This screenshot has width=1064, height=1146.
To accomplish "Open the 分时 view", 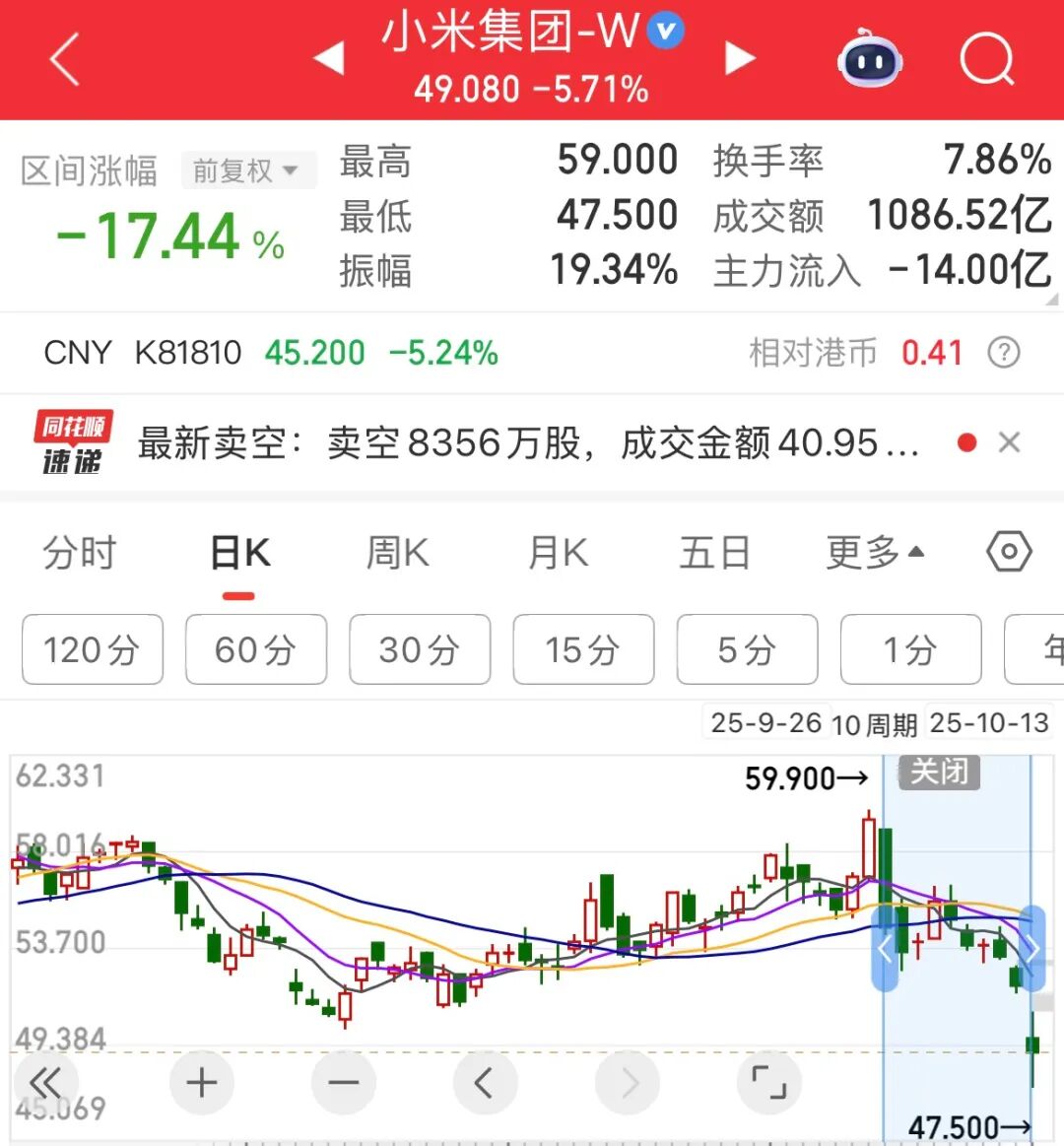I will coord(79,552).
